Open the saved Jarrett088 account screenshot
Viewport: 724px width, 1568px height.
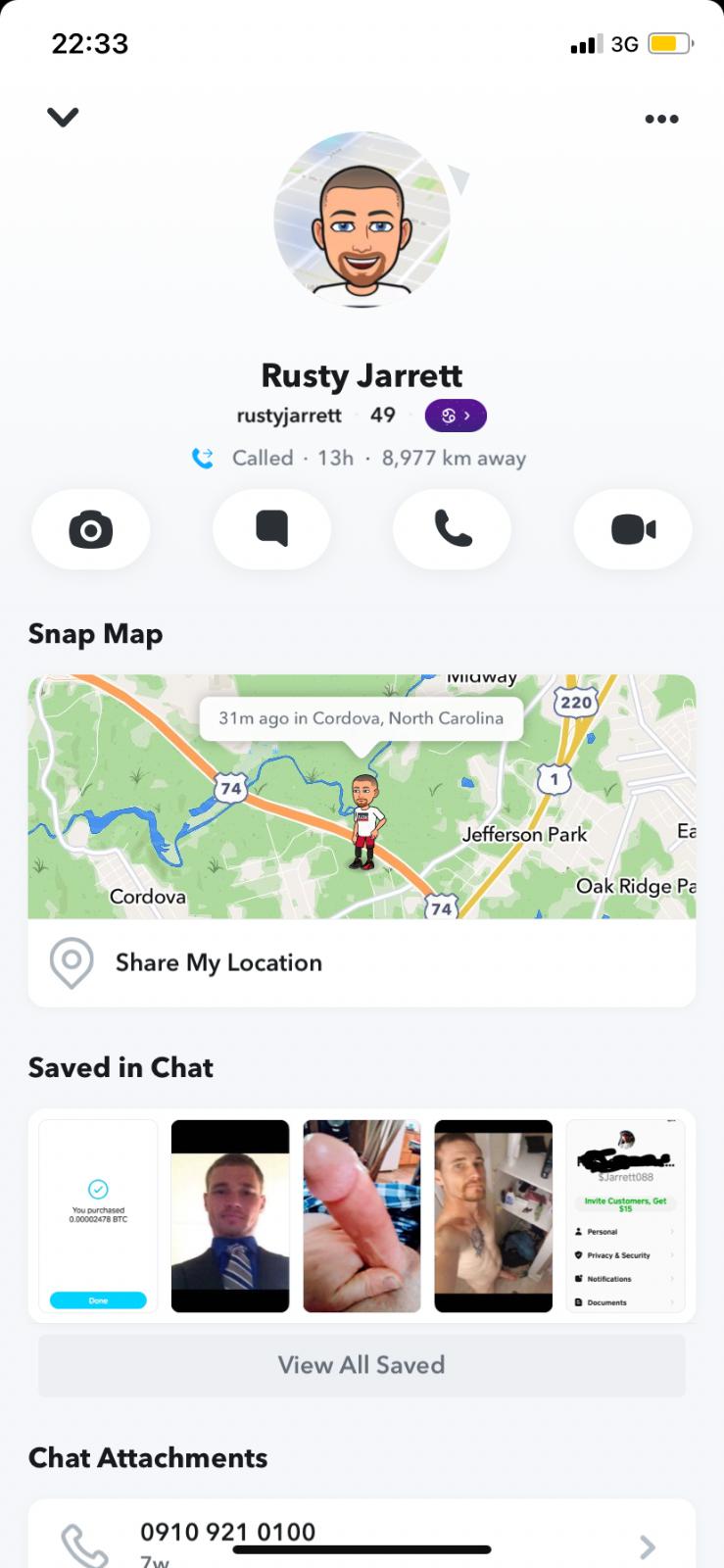(625, 1215)
